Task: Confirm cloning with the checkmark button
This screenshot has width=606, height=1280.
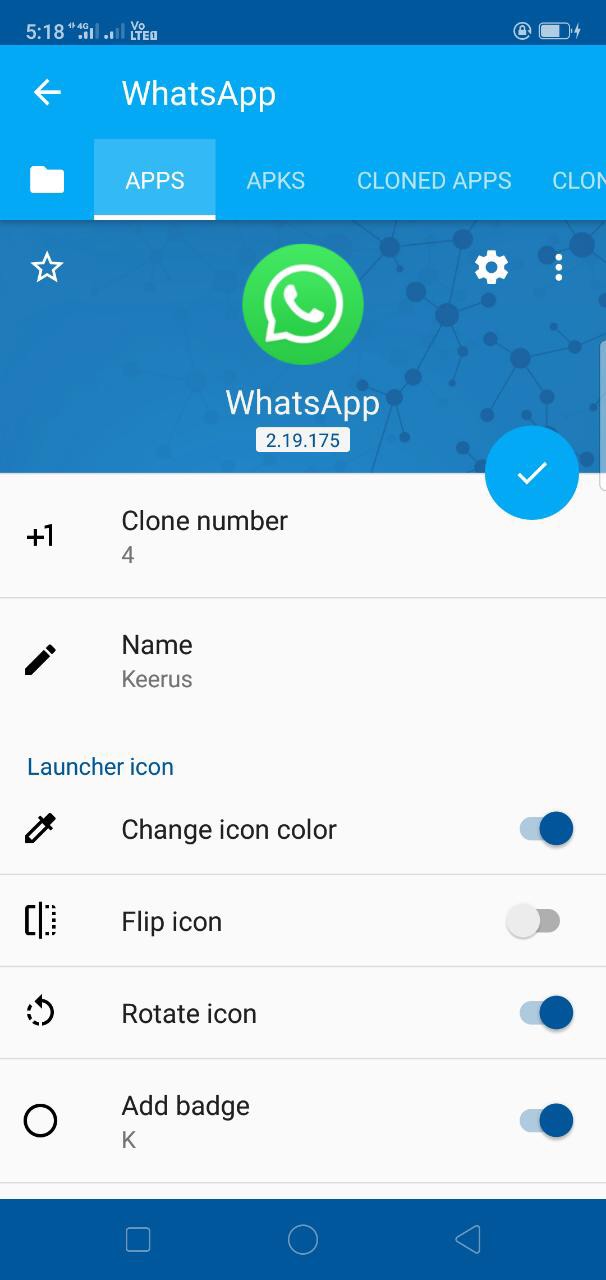Action: [x=532, y=473]
